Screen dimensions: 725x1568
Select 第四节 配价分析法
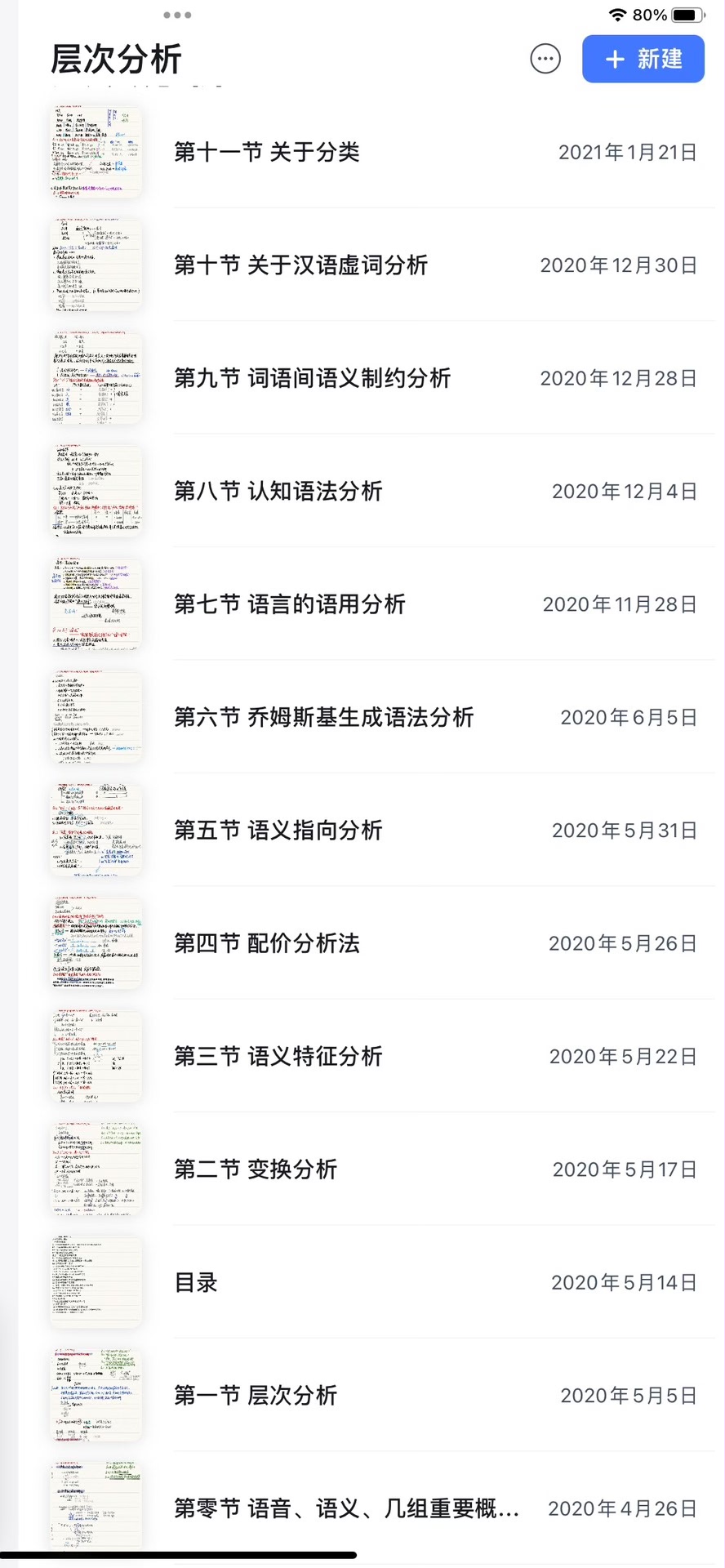pyautogui.click(x=267, y=944)
